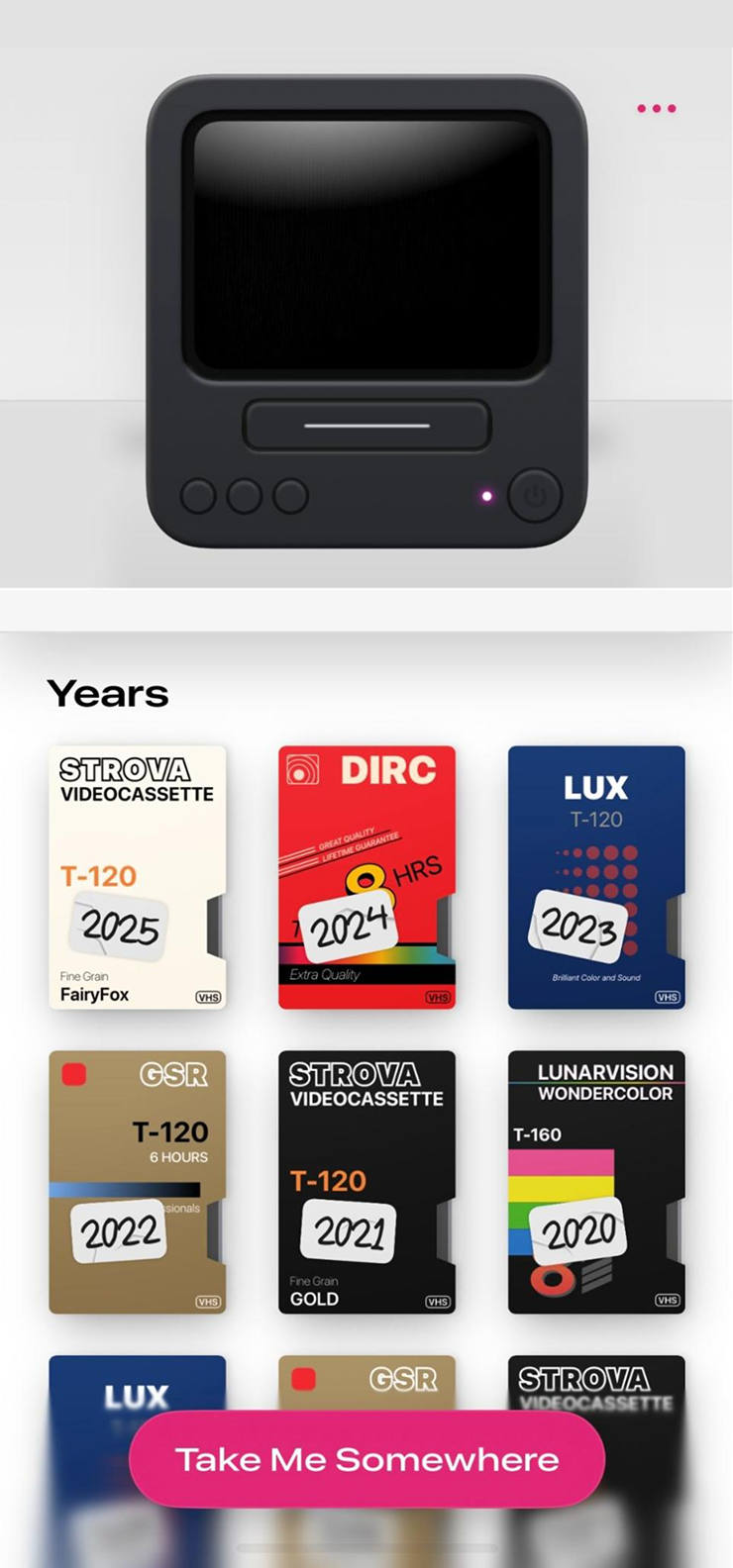This screenshot has height=1568, width=733.
Task: Open the 2025 Strova cassette
Action: coord(137,877)
